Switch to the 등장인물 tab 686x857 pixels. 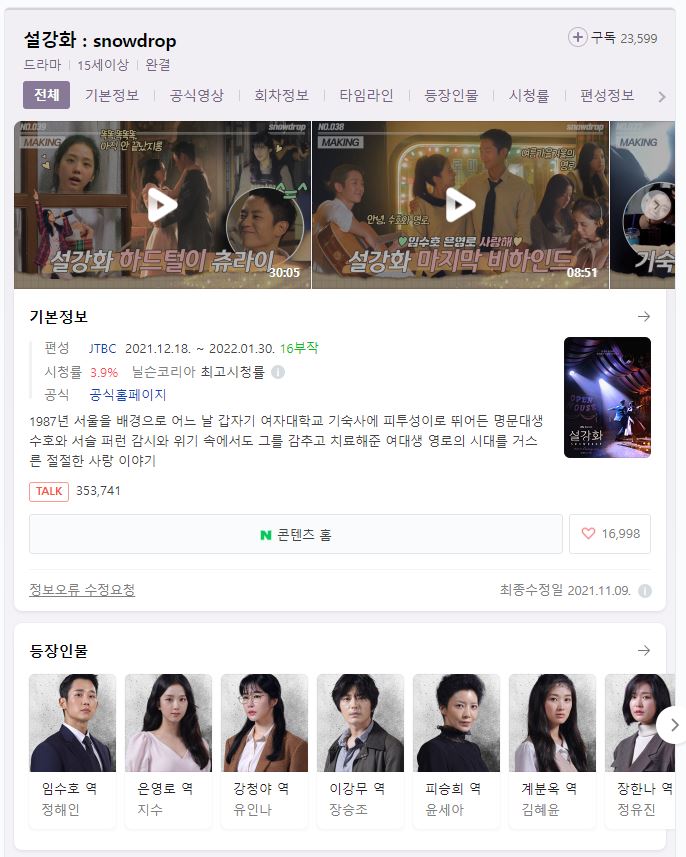click(451, 96)
